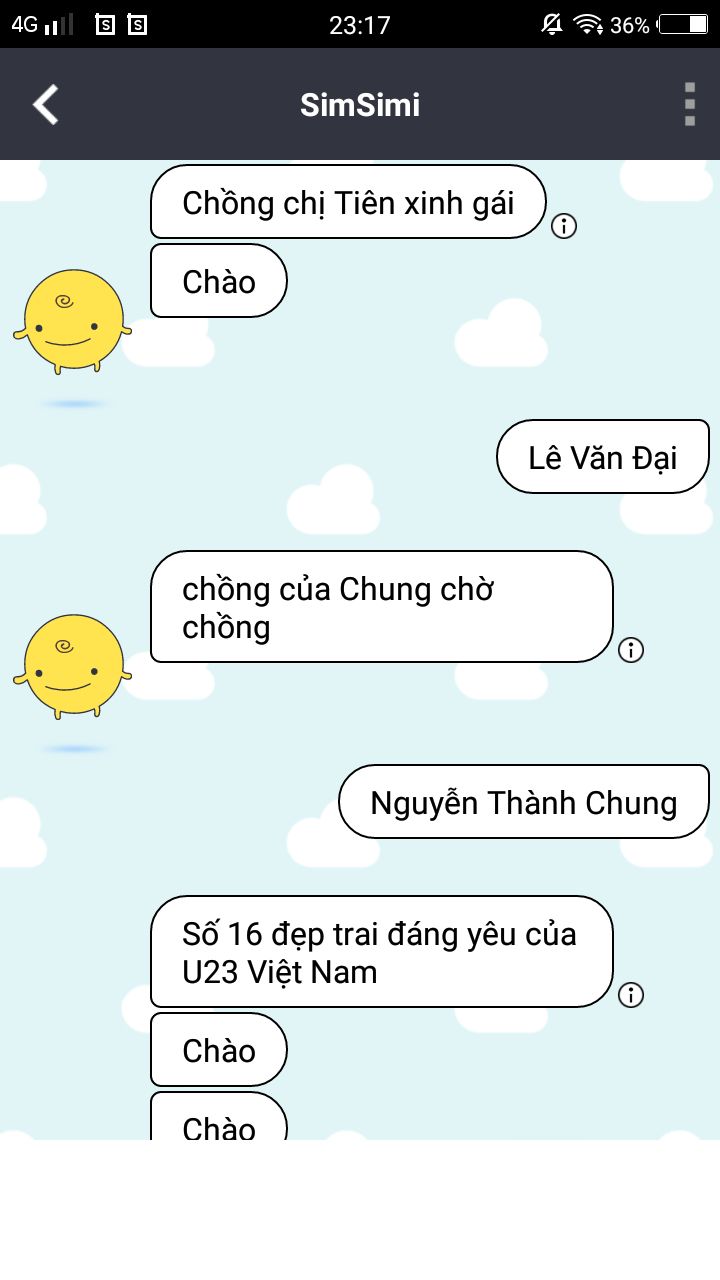Open info icon beside 'Số 16 đẹp trai' reply
The height and width of the screenshot is (1280, 720).
631,995
